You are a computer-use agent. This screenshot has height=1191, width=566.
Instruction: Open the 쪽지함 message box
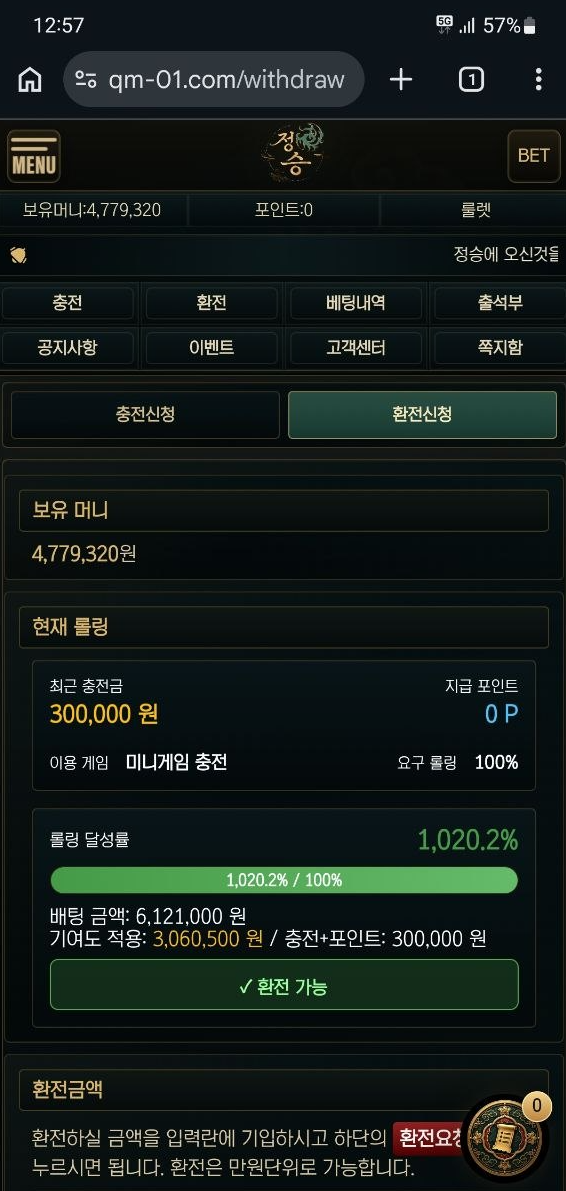[499, 348]
